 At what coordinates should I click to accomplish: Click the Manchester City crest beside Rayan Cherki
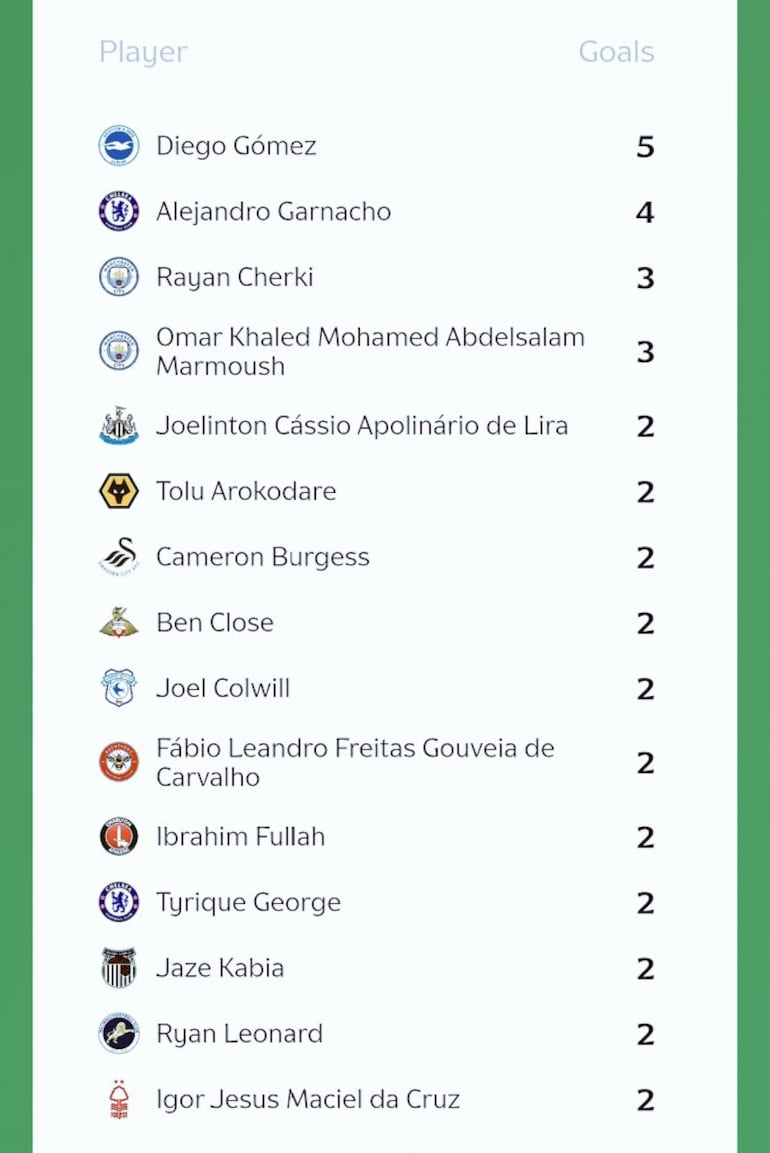[x=119, y=277]
